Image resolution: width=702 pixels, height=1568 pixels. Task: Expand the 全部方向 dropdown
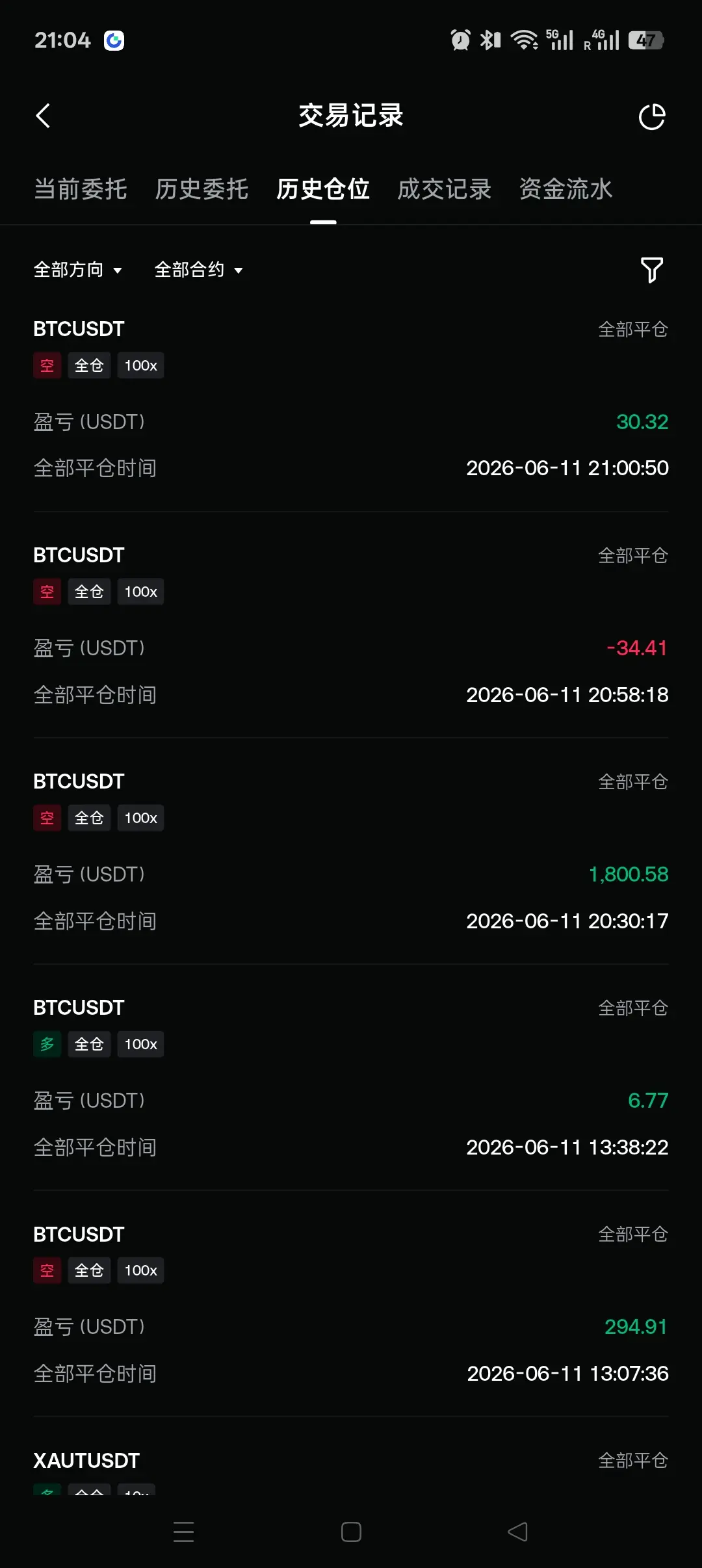click(x=78, y=270)
